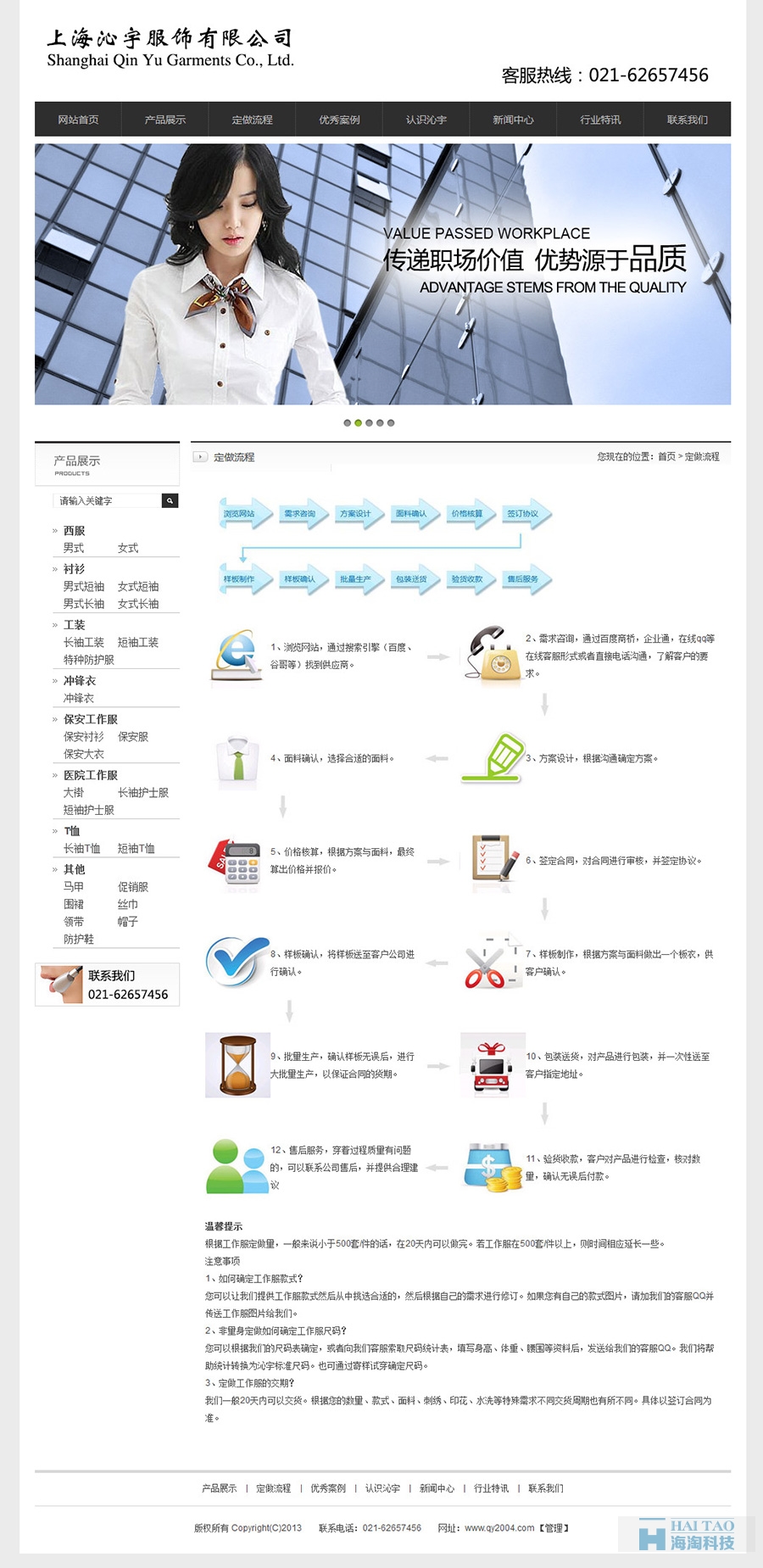Select 新闻中心 in top navigation
This screenshot has width=763, height=1568.
click(513, 120)
